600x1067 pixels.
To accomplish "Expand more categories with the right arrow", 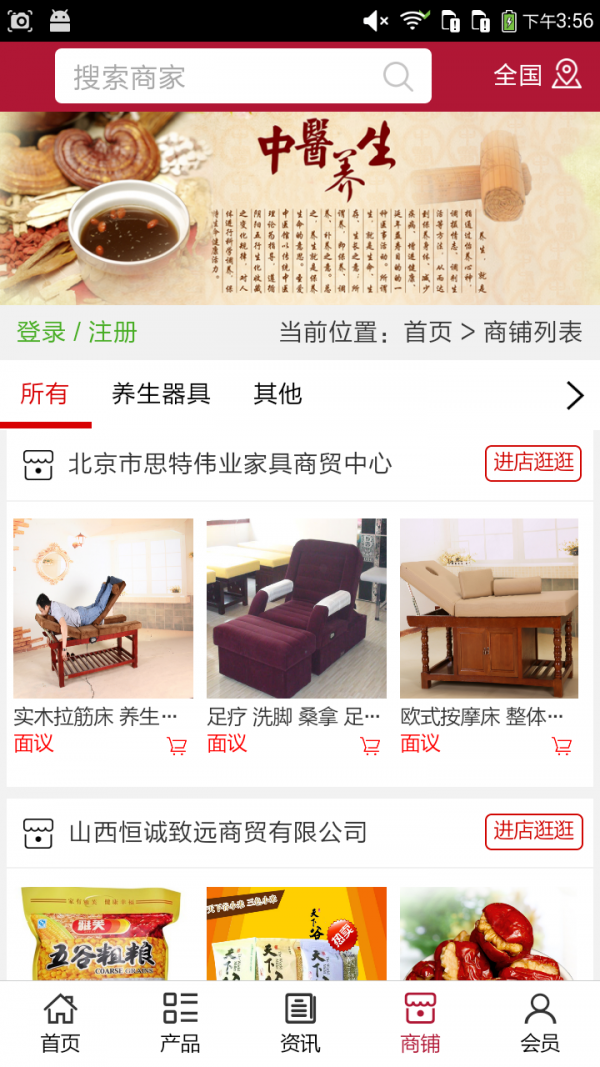I will (574, 396).
